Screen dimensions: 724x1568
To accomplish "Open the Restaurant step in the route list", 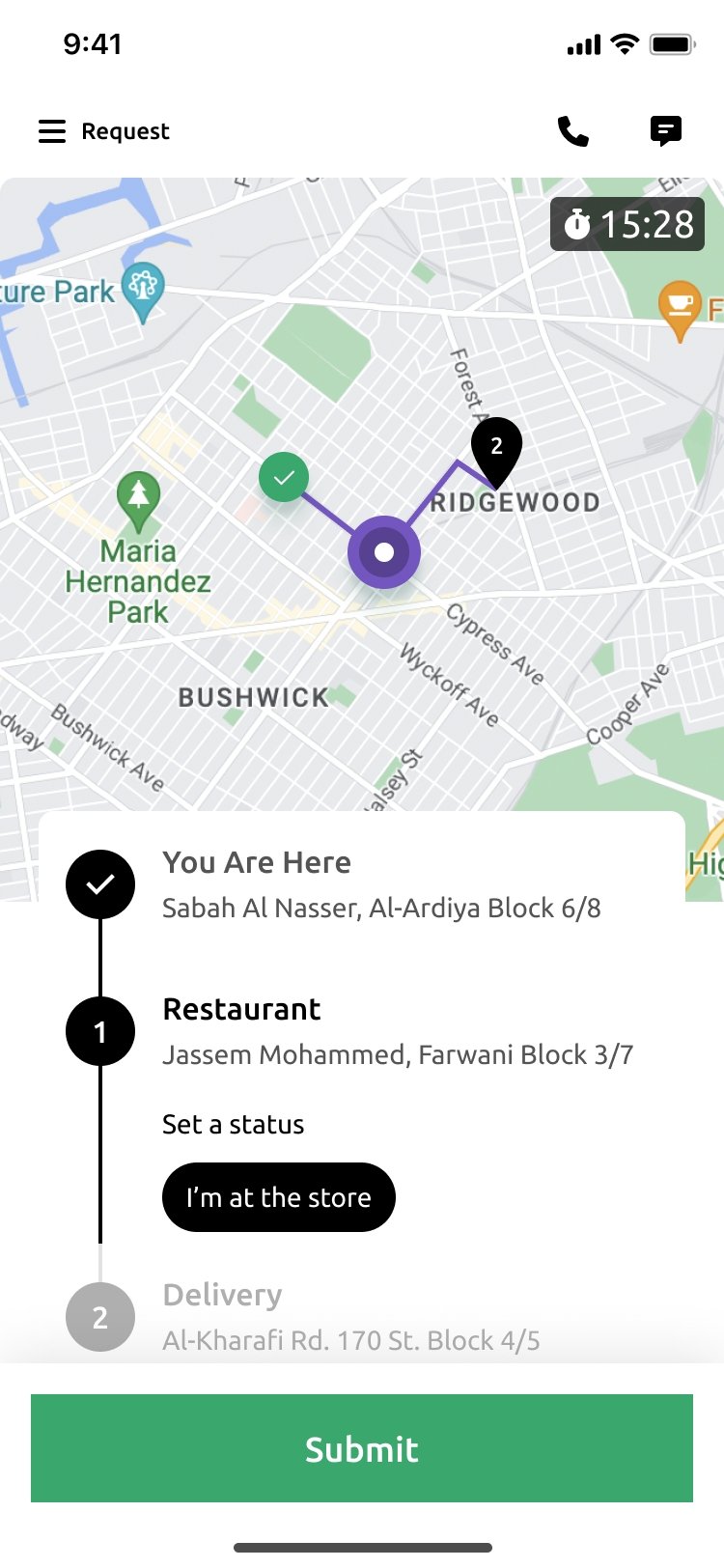I will (398, 1032).
